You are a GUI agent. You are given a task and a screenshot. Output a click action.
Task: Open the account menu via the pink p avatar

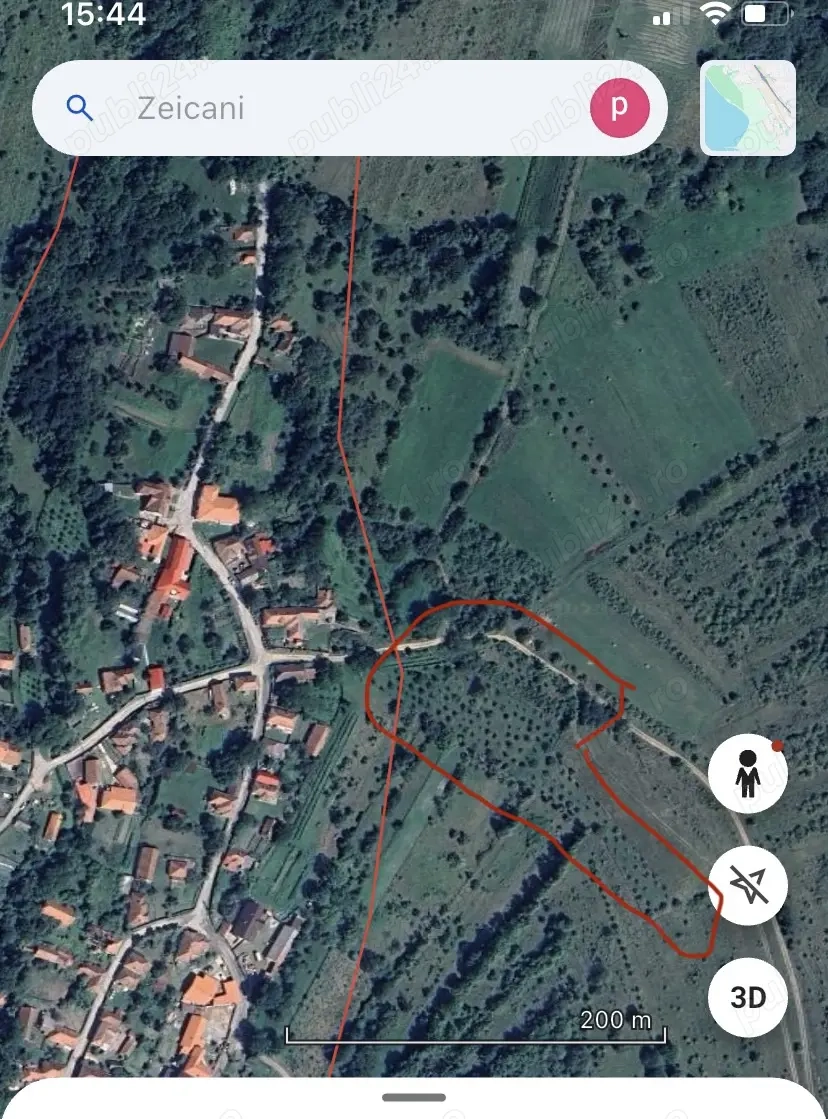620,105
